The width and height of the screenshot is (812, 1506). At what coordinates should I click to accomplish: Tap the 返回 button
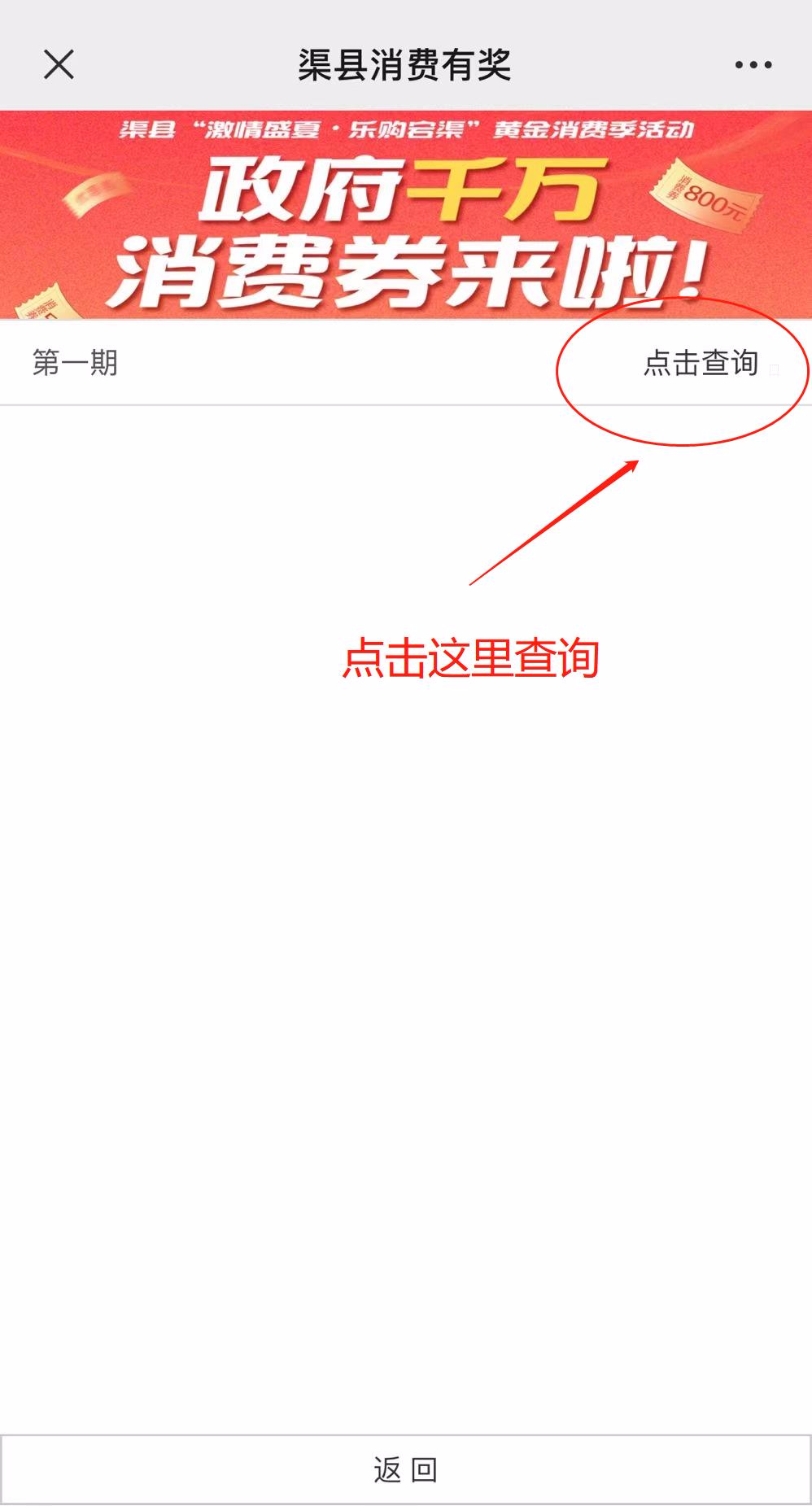click(x=405, y=1469)
